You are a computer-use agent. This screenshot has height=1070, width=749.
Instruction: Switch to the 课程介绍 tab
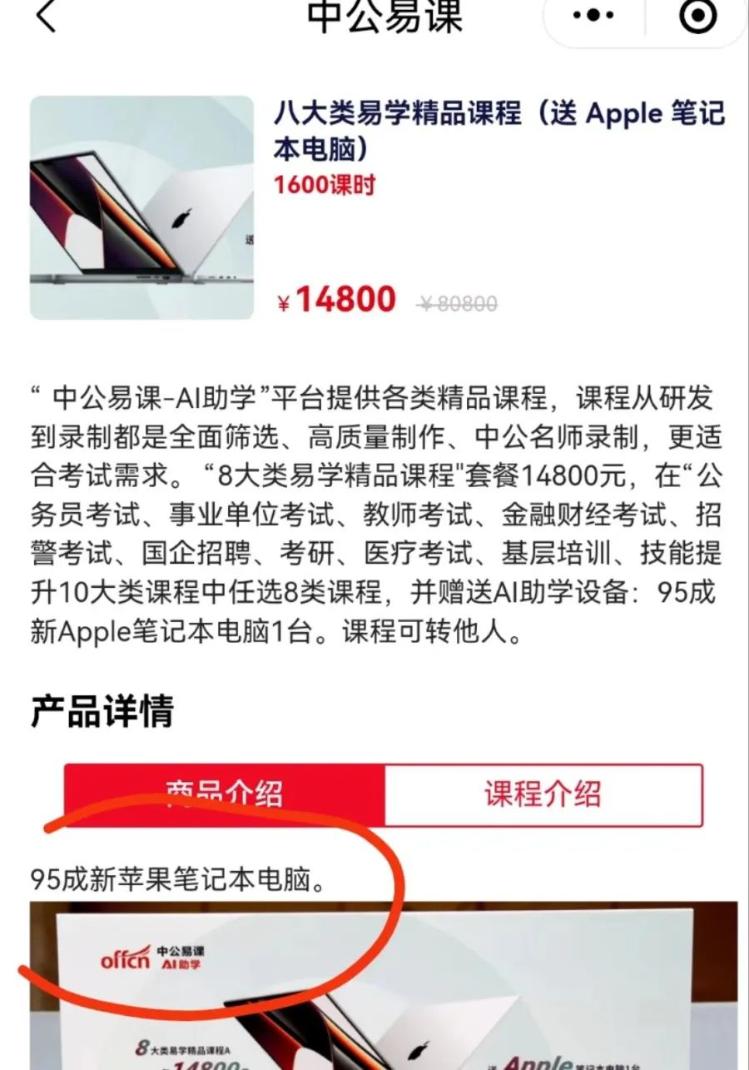click(543, 795)
